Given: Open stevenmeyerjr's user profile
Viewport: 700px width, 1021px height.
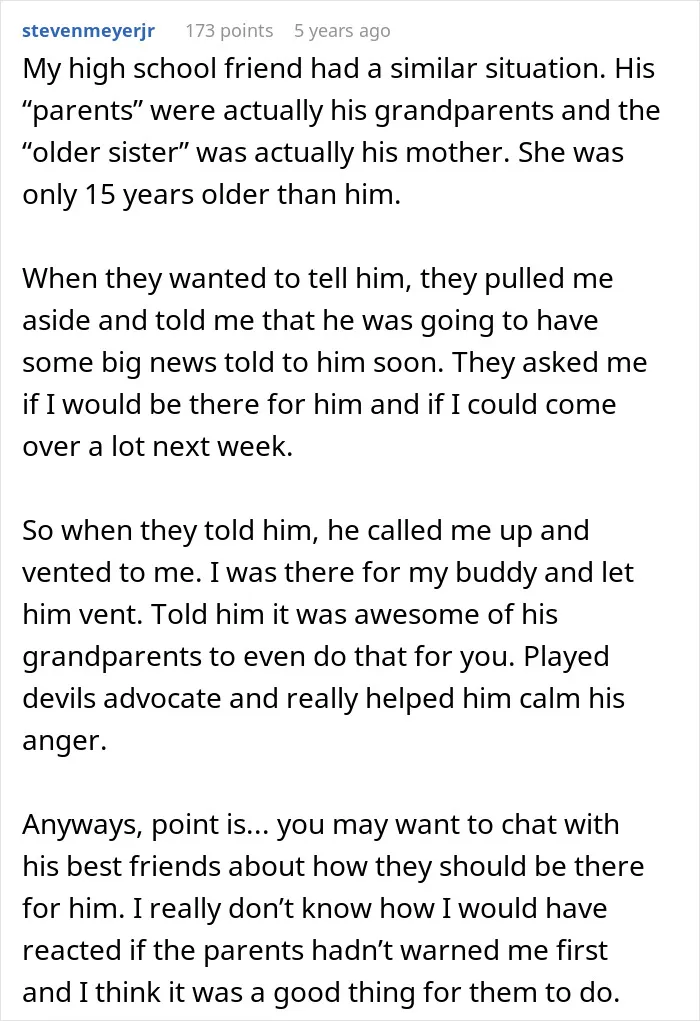Looking at the screenshot, I should 89,31.
